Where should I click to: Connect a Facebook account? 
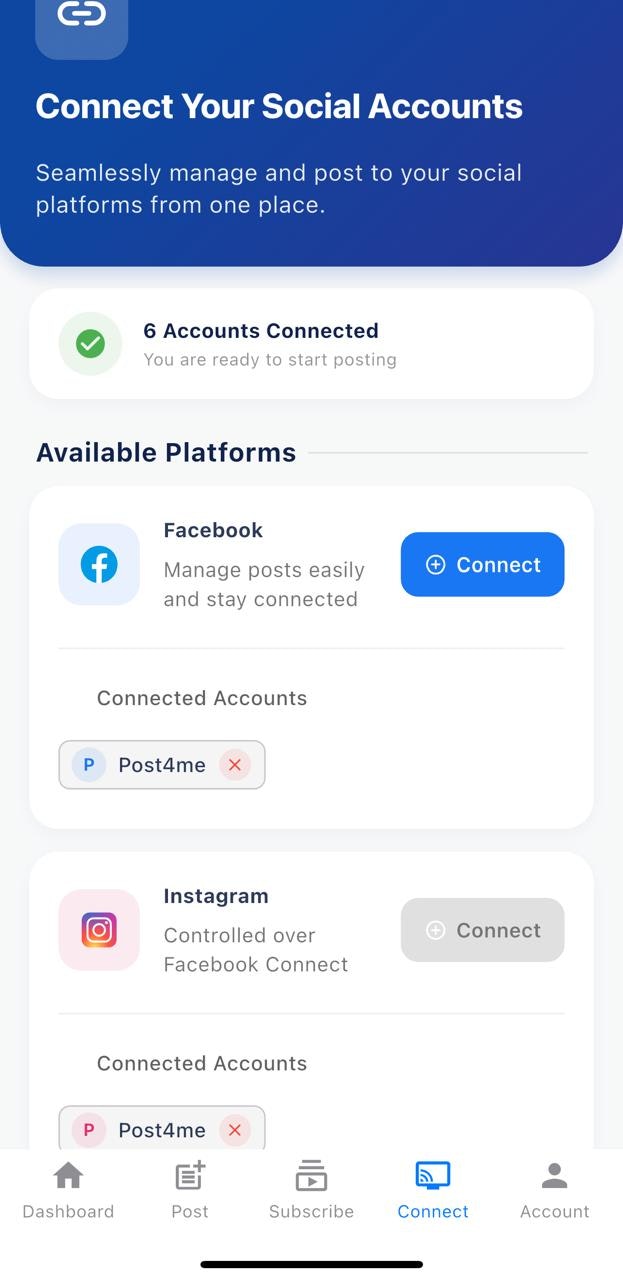click(x=482, y=565)
